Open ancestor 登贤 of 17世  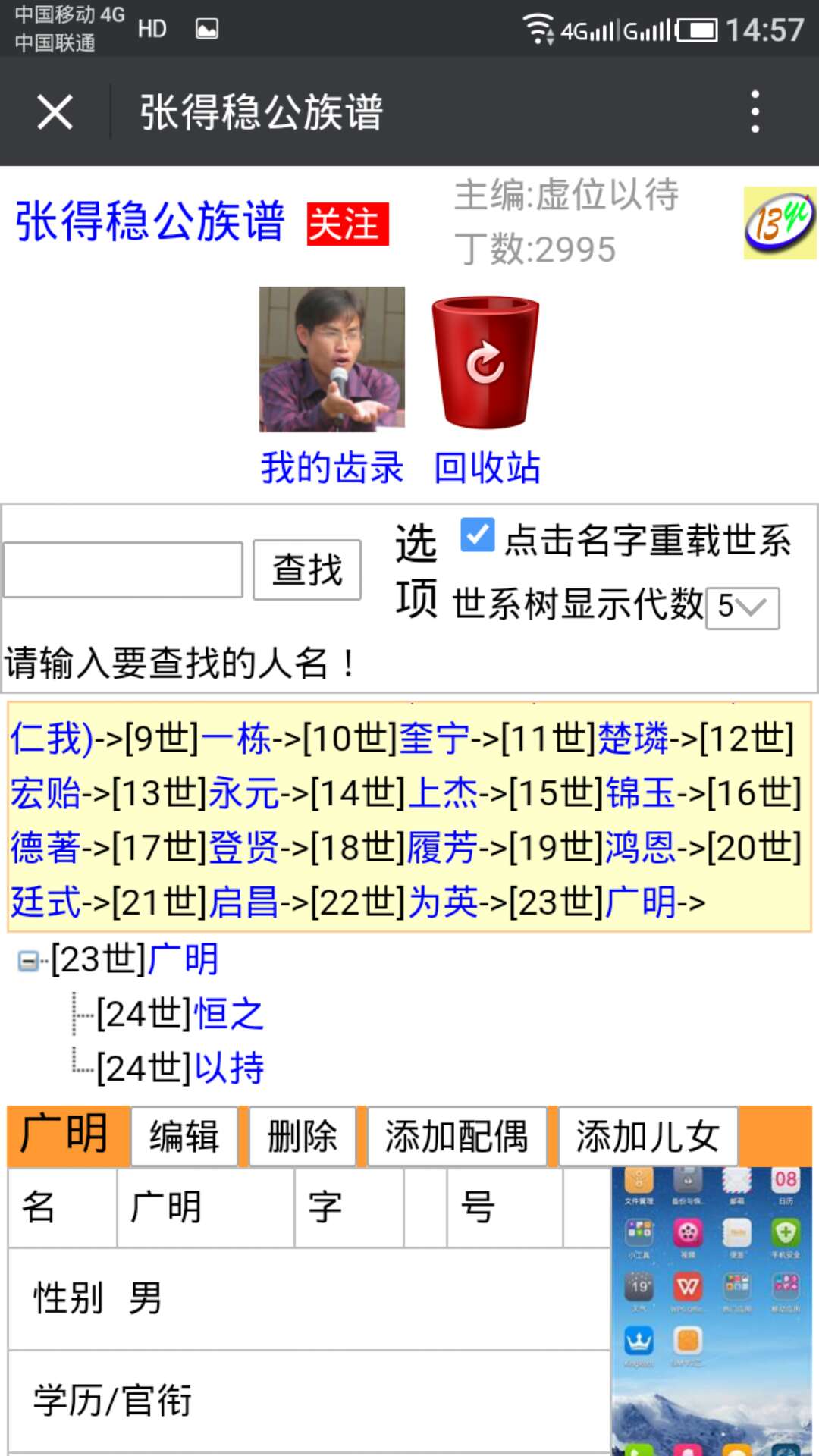(244, 848)
